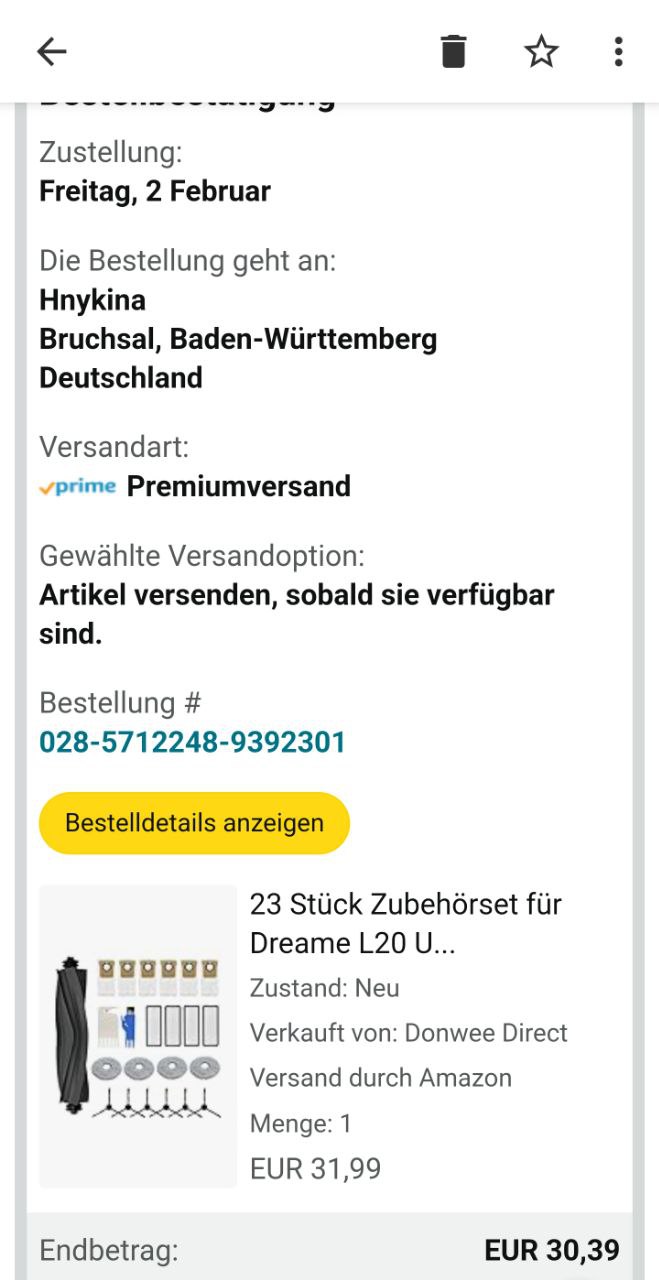The height and width of the screenshot is (1280, 659).
Task: Open the Dreame L20 accessory set image
Action: click(138, 1036)
